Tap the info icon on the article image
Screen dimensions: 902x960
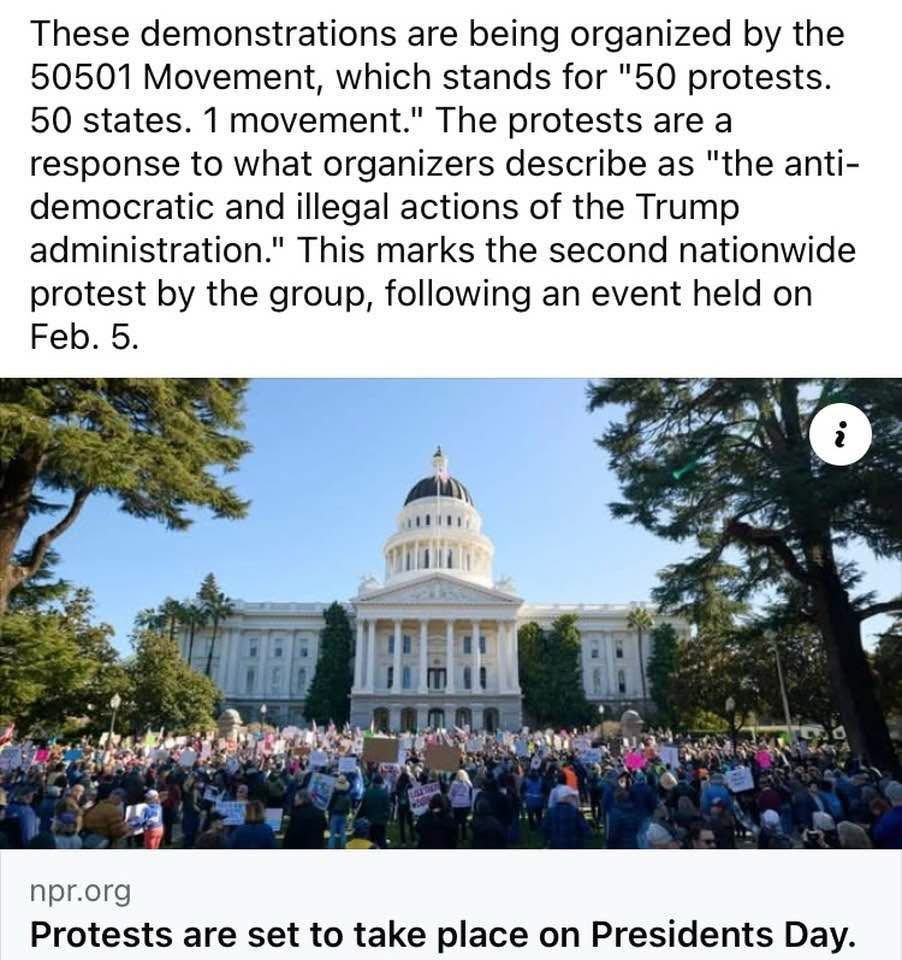click(840, 438)
